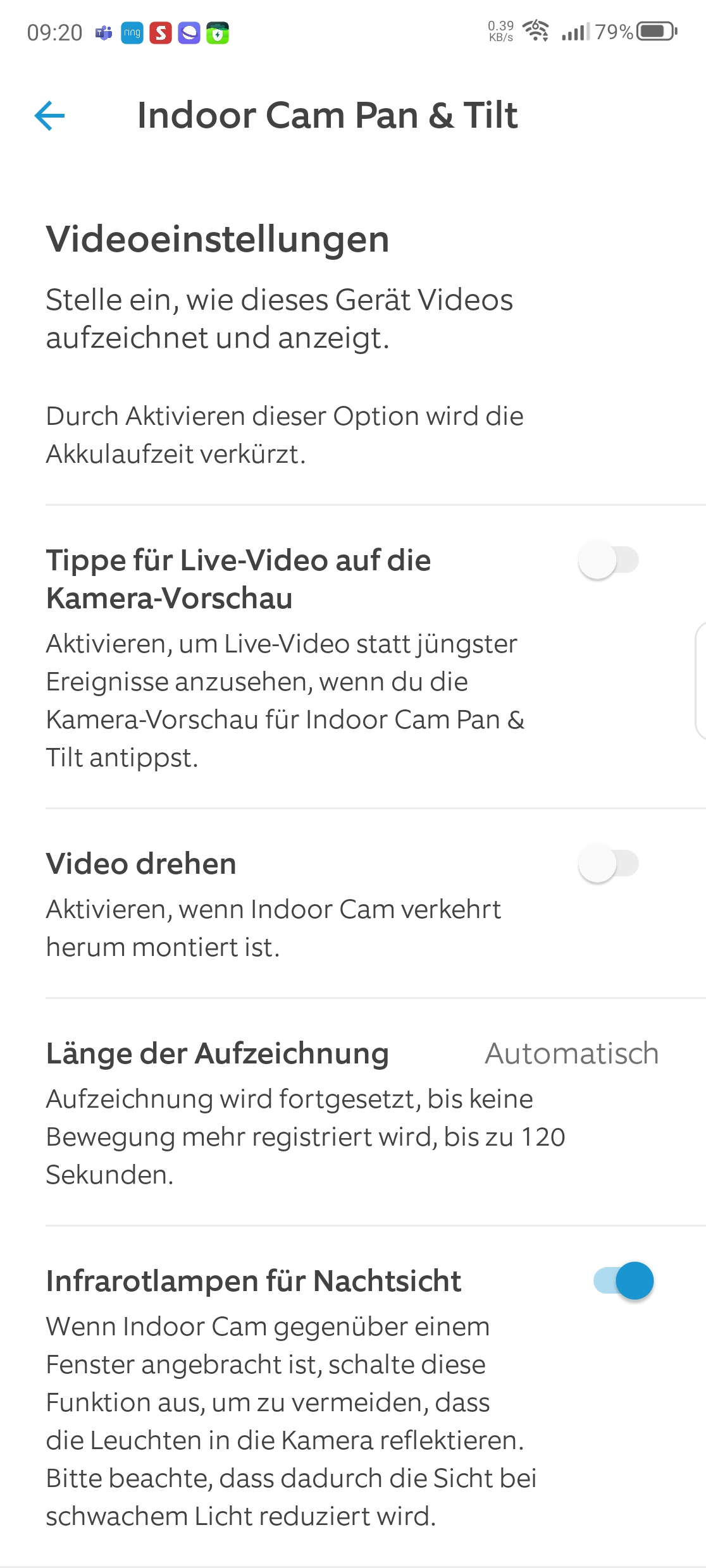Turn on the Video drehen switch
The image size is (706, 1568).
coord(608,864)
